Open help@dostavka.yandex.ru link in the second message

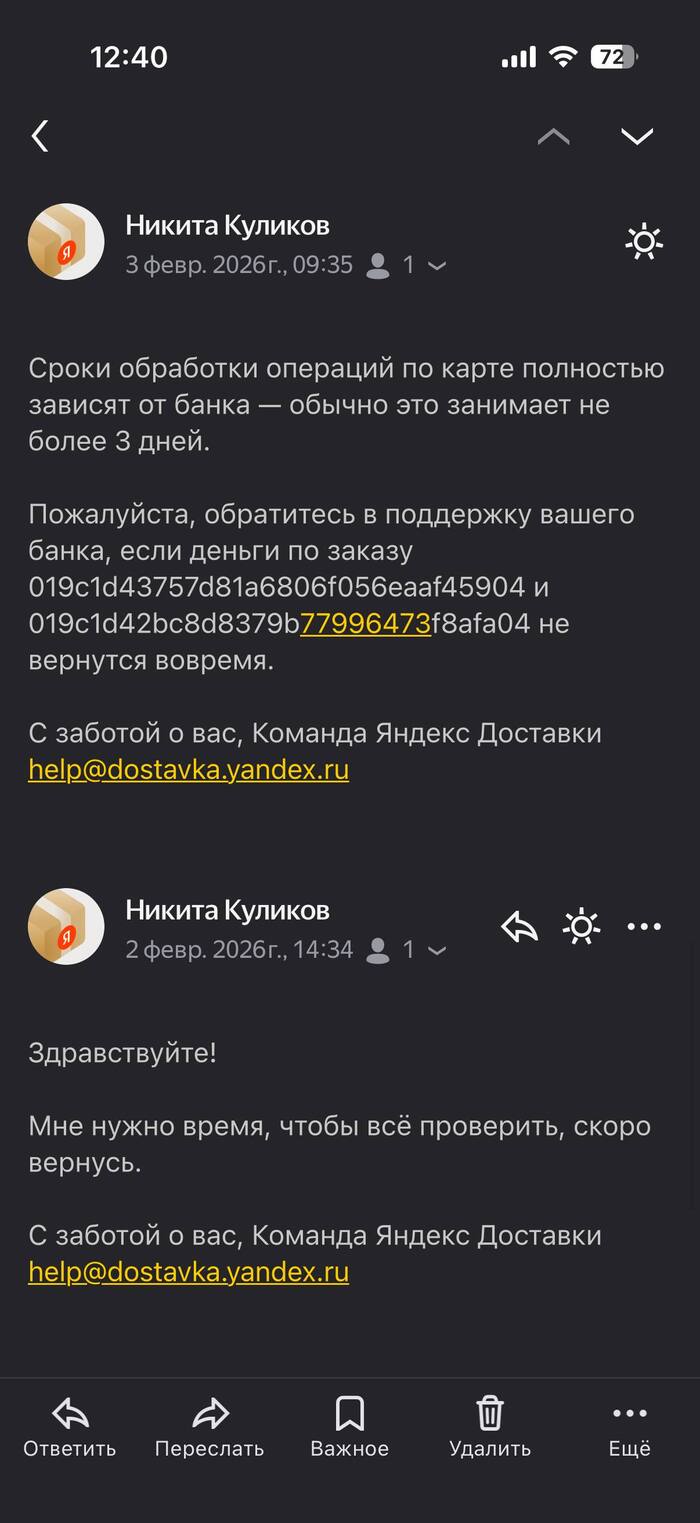(188, 1272)
